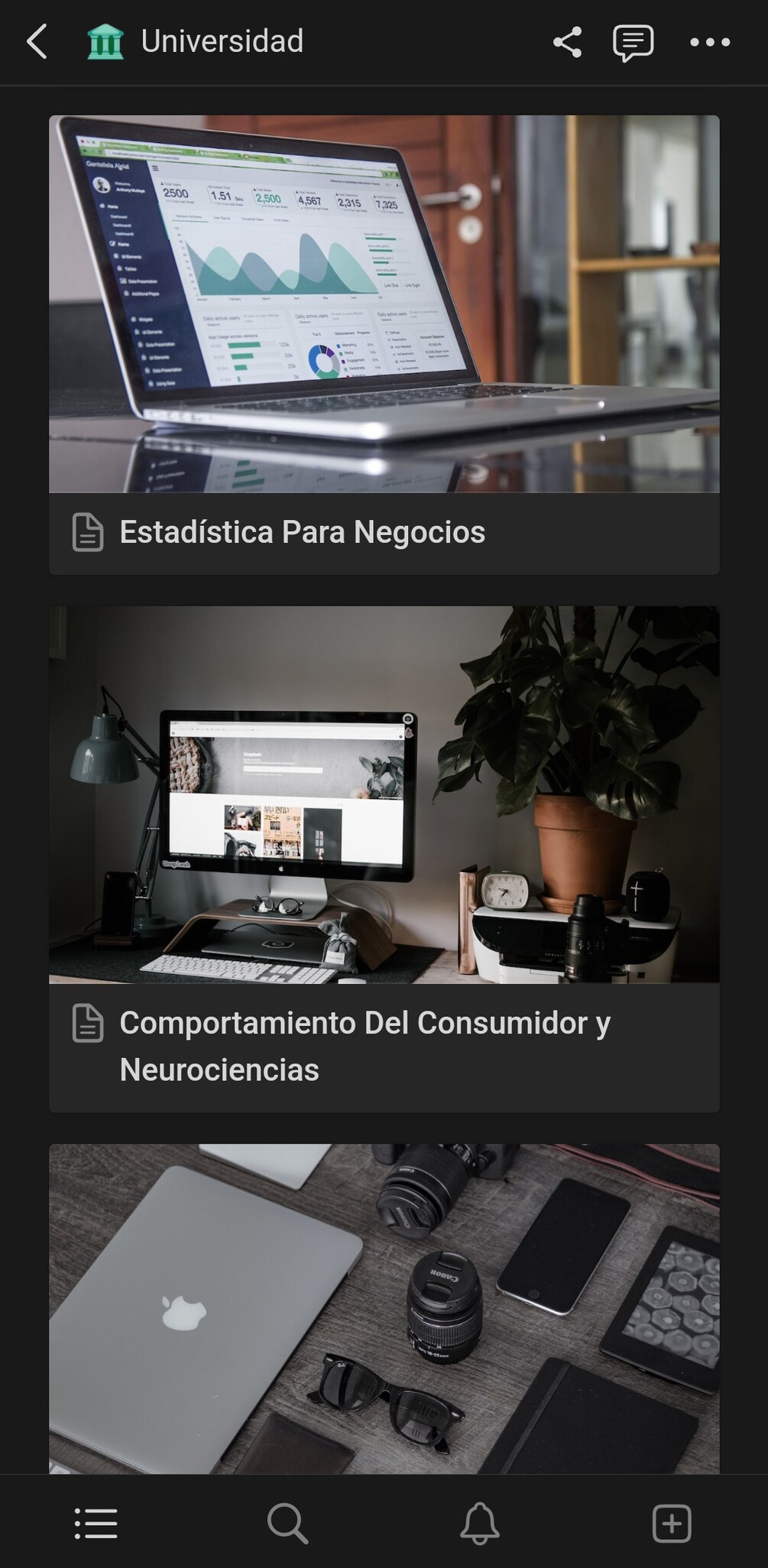The height and width of the screenshot is (1568, 768).
Task: Open the card with the silver laptop photo
Action: pos(384,1307)
